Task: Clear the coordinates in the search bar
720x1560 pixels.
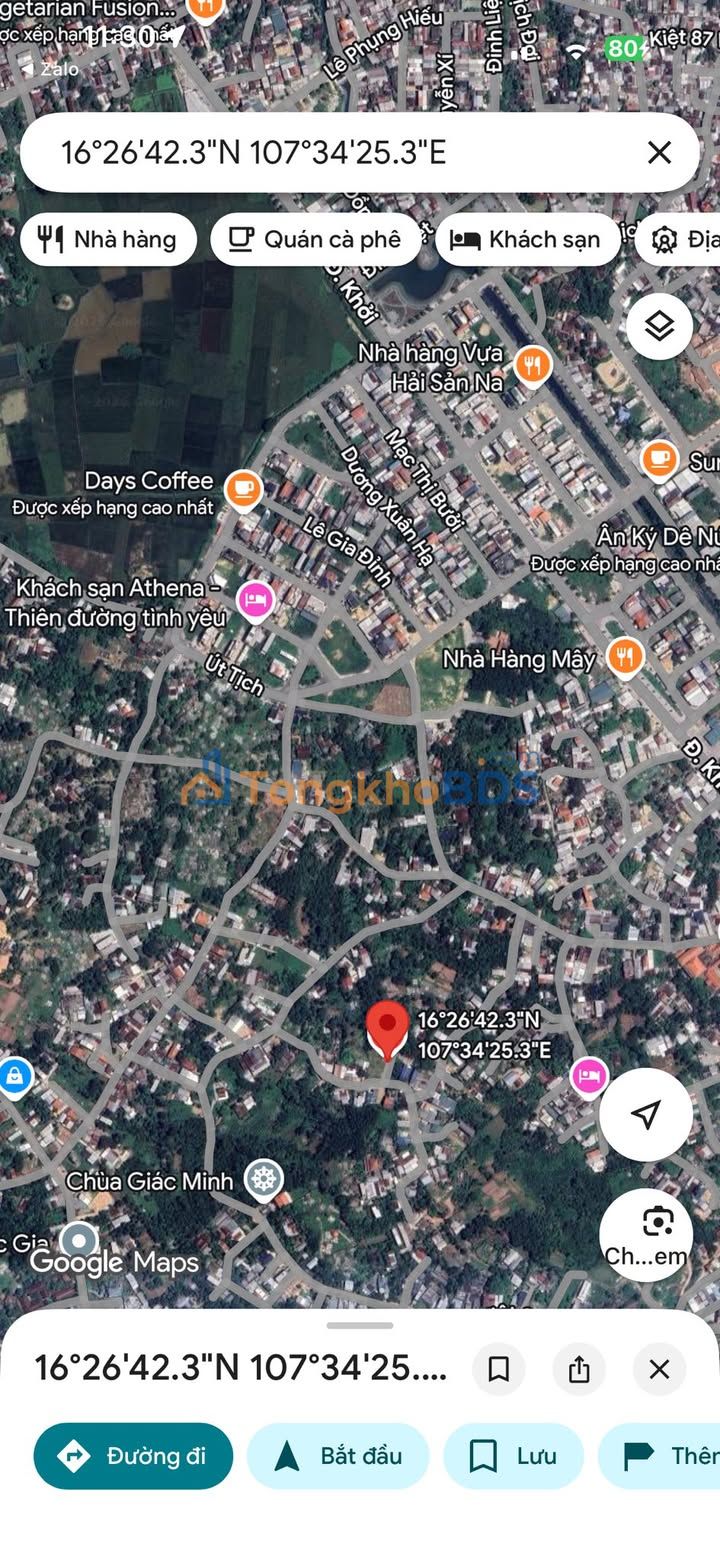Action: [659, 152]
